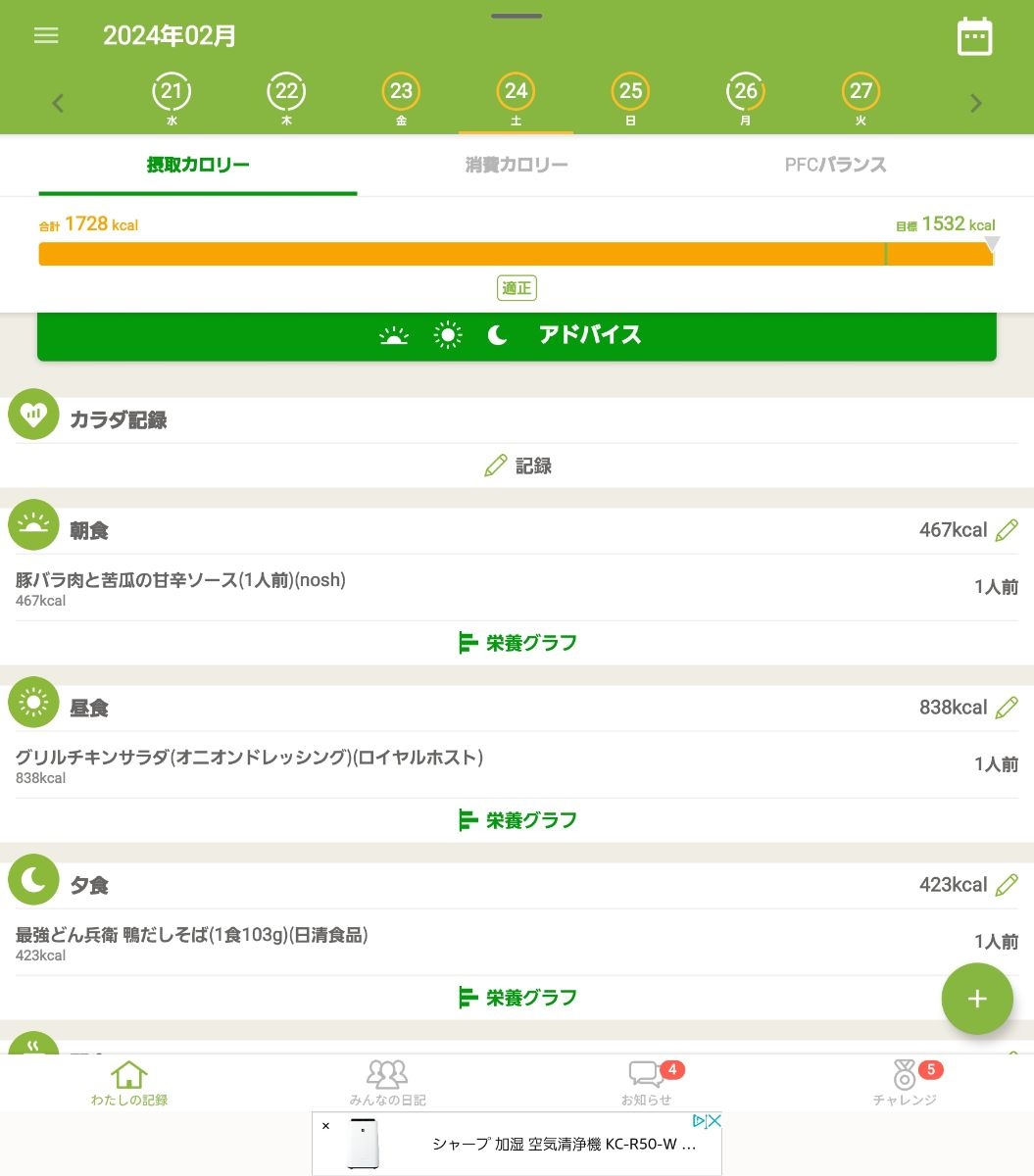Open 豚バラ肉と苦瓜の甘辛ソース food item
The height and width of the screenshot is (1176, 1034).
tap(181, 587)
